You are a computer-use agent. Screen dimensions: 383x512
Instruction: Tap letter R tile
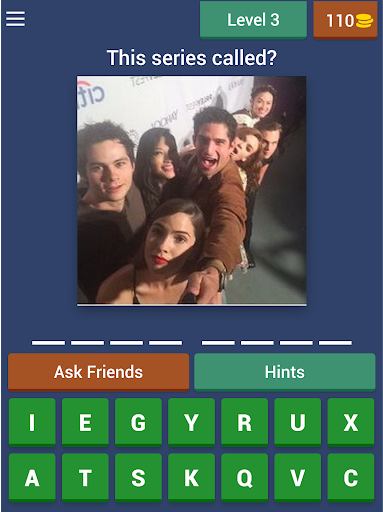(x=245, y=422)
